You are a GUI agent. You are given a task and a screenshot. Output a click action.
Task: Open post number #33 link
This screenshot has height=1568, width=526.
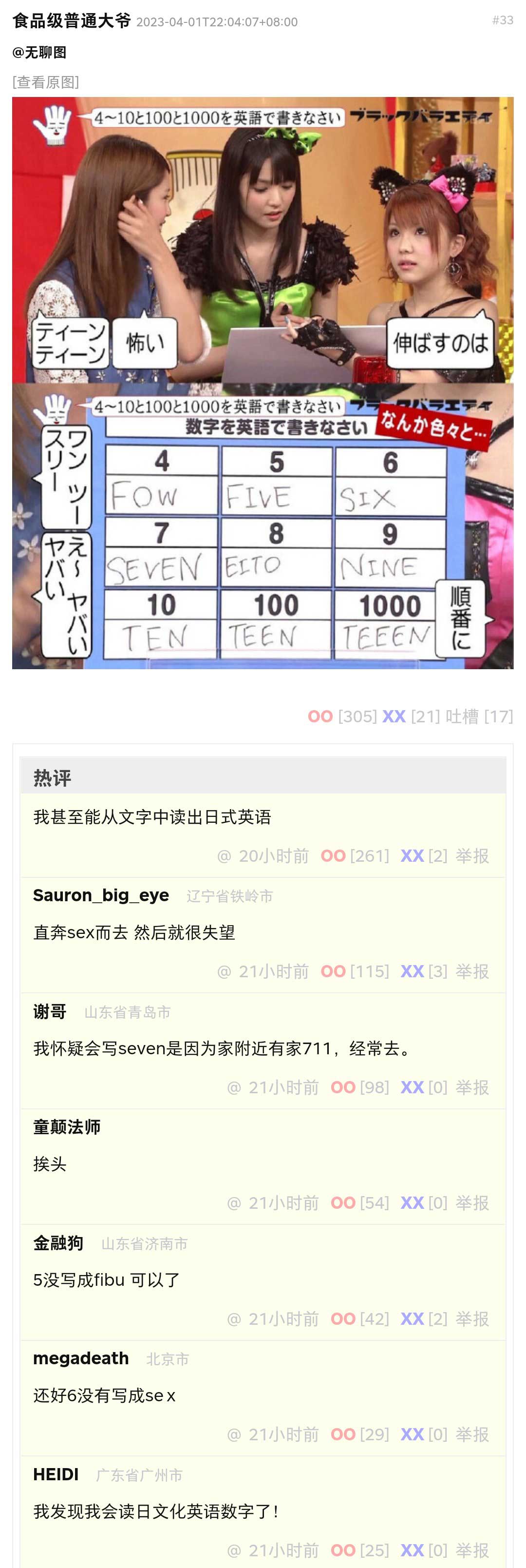[x=502, y=20]
